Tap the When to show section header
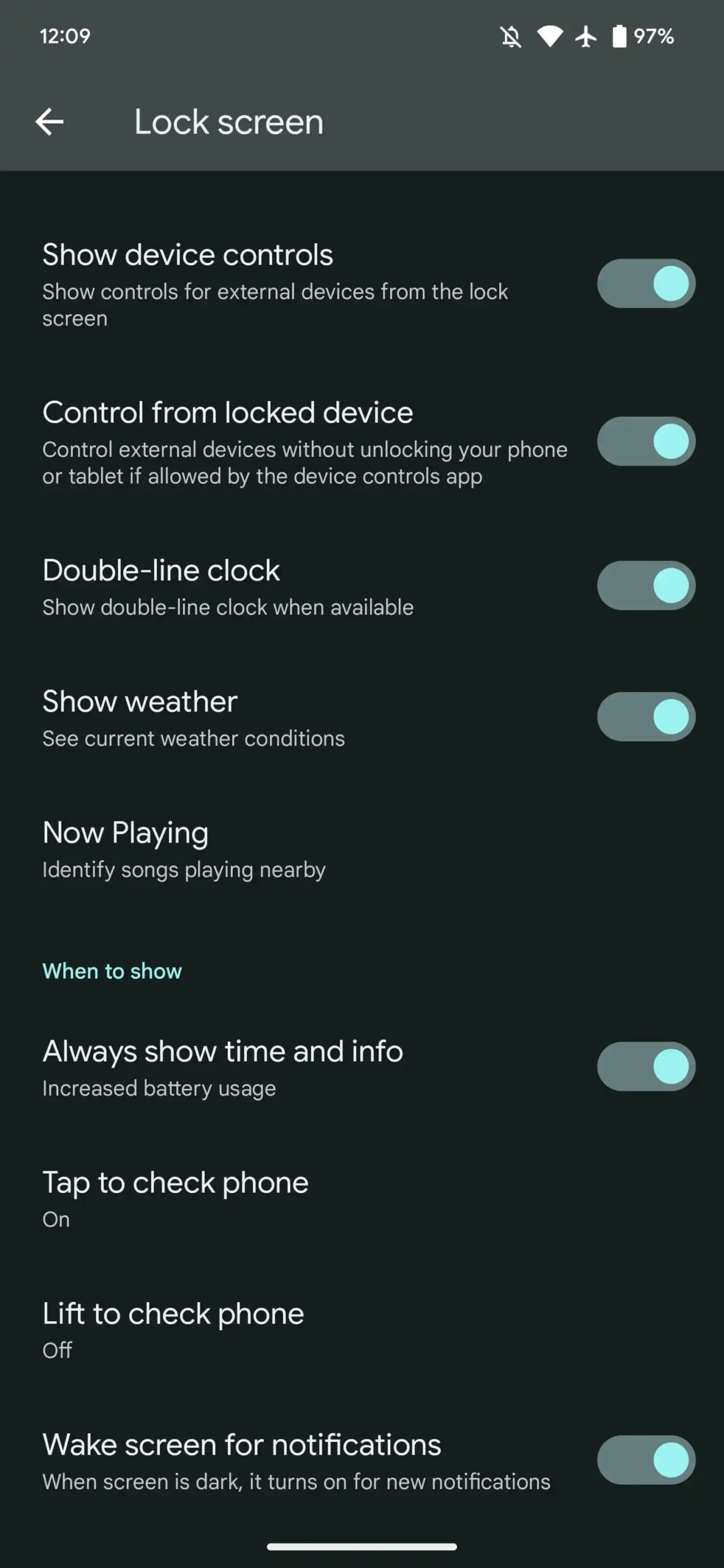Image resolution: width=724 pixels, height=1568 pixels. 111,970
